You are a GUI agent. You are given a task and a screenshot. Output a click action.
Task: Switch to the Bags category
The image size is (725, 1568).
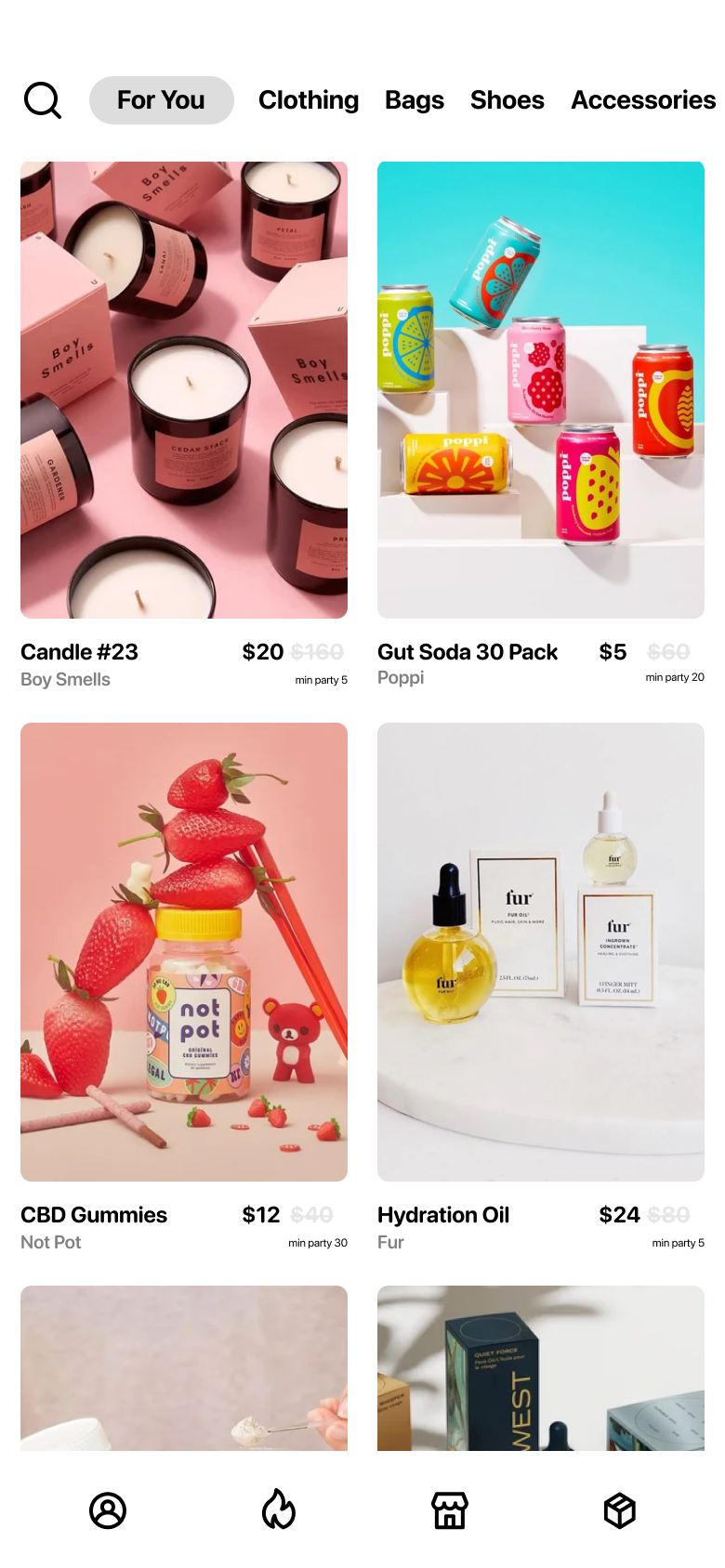coord(415,100)
